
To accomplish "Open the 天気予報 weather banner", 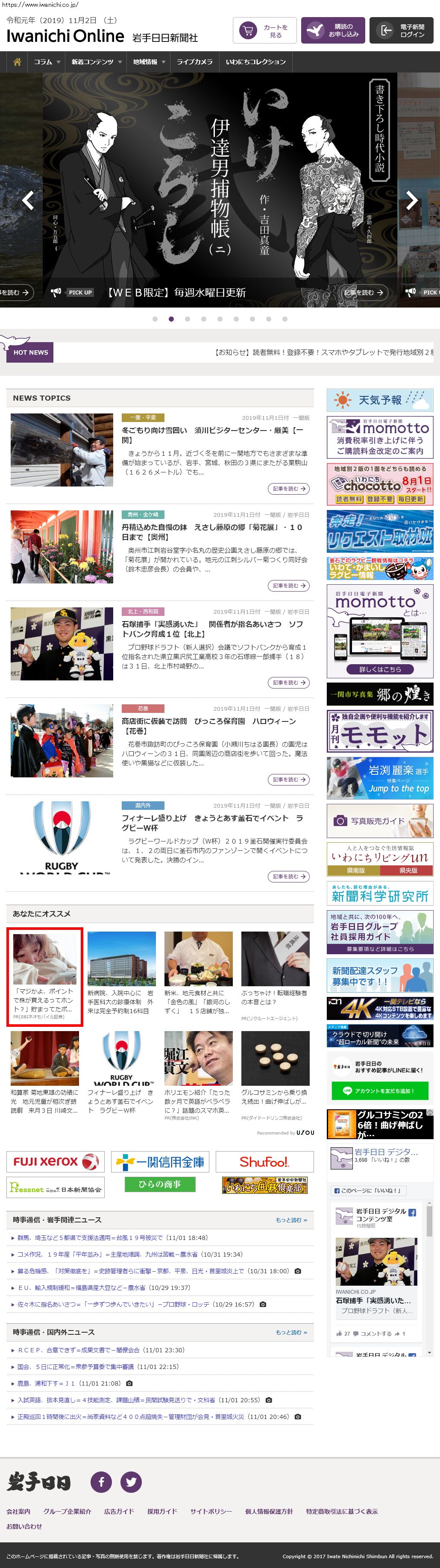I will tap(380, 400).
